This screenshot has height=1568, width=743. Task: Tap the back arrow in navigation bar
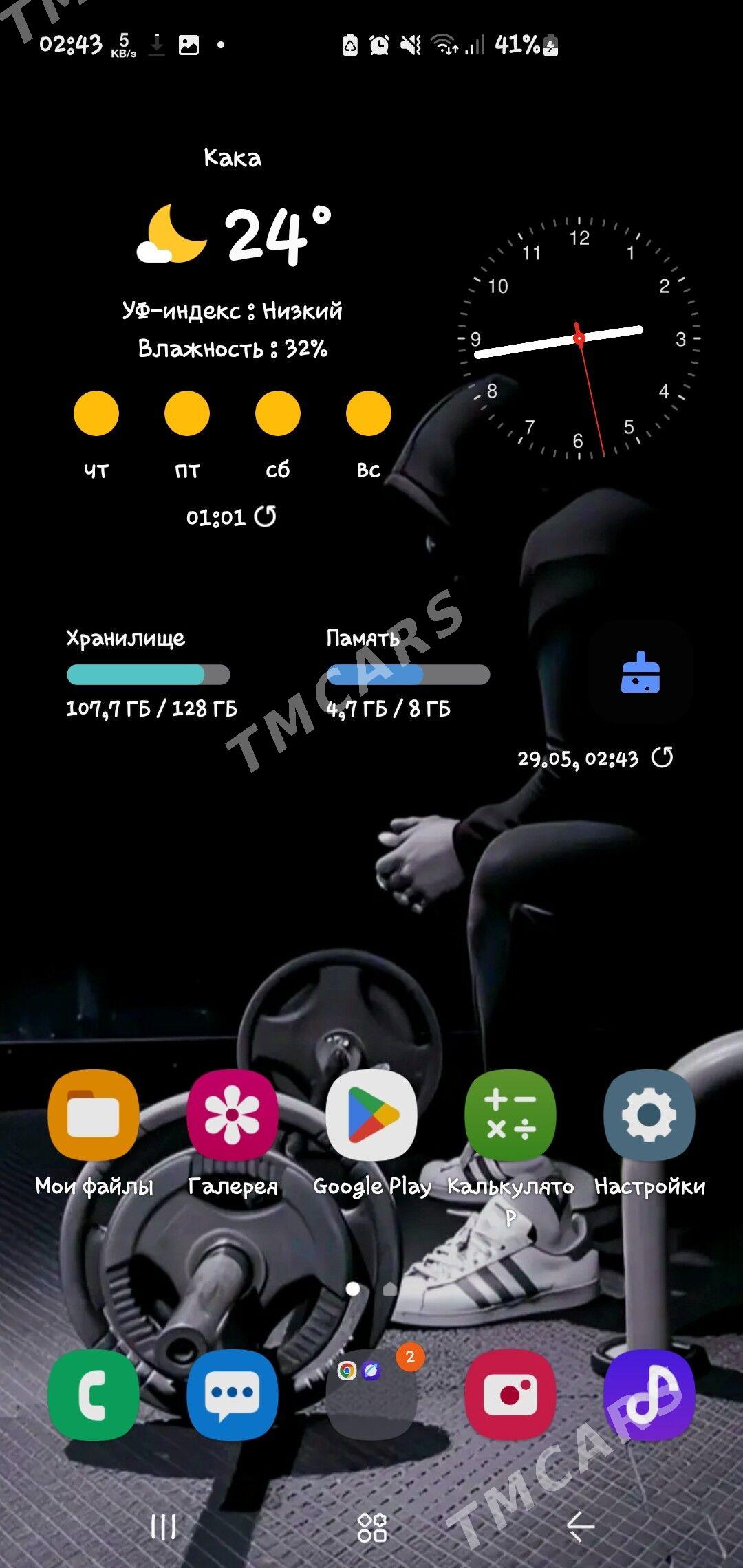point(580,1527)
